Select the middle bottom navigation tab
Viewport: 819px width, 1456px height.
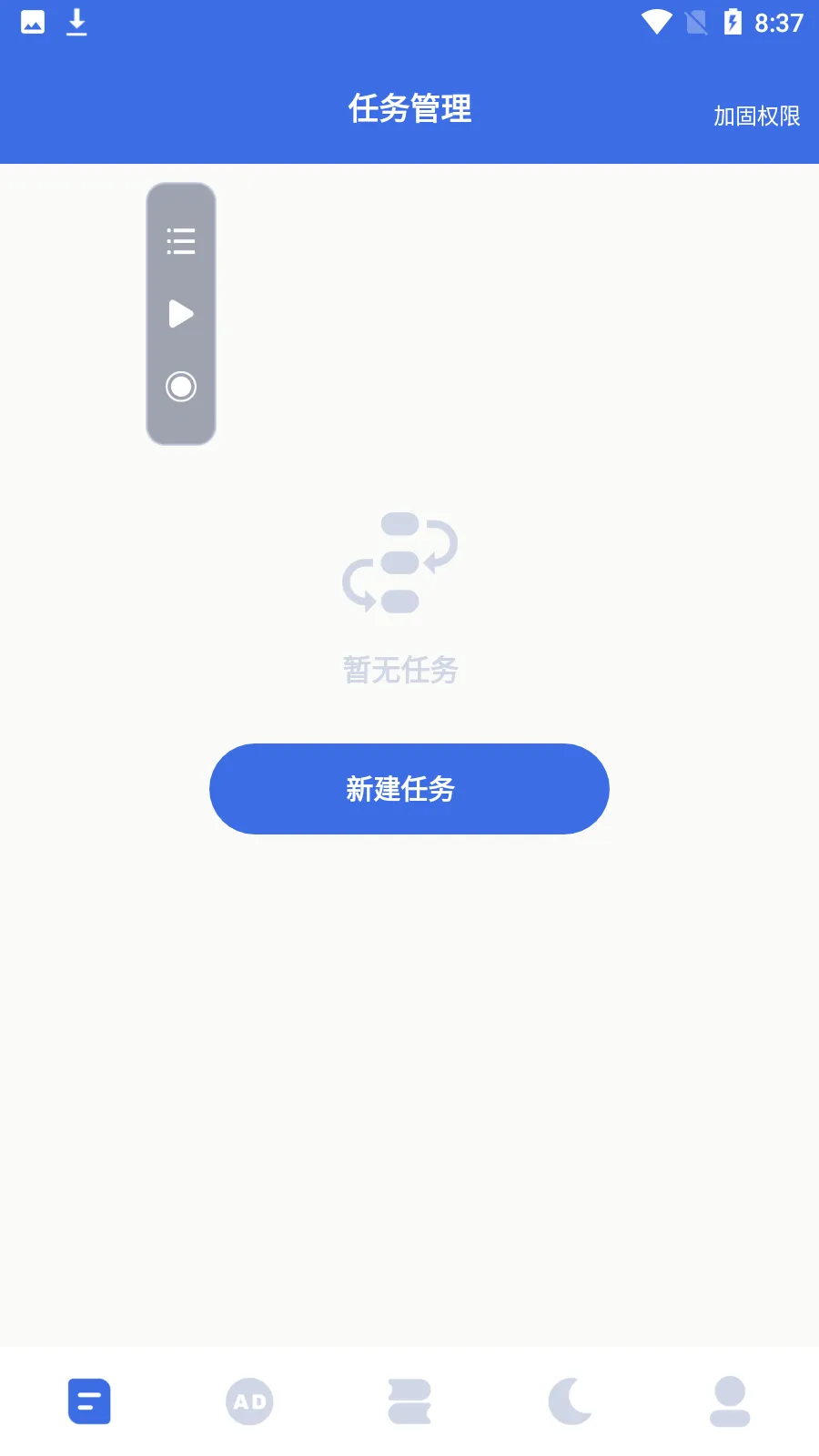coord(409,1401)
